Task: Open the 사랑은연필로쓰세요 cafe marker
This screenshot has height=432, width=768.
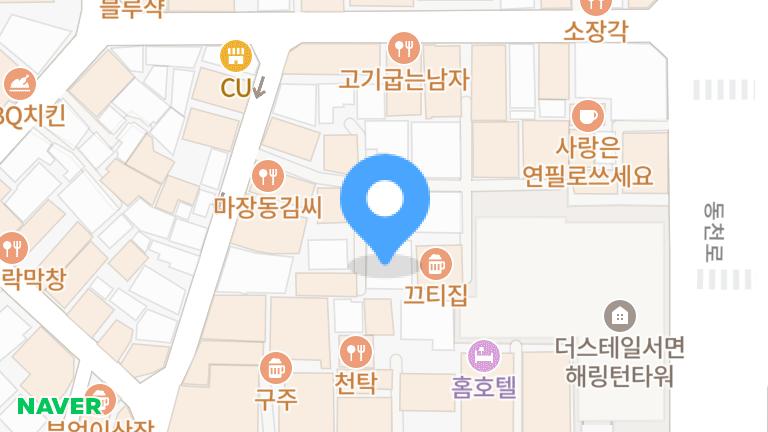Action: click(x=588, y=116)
